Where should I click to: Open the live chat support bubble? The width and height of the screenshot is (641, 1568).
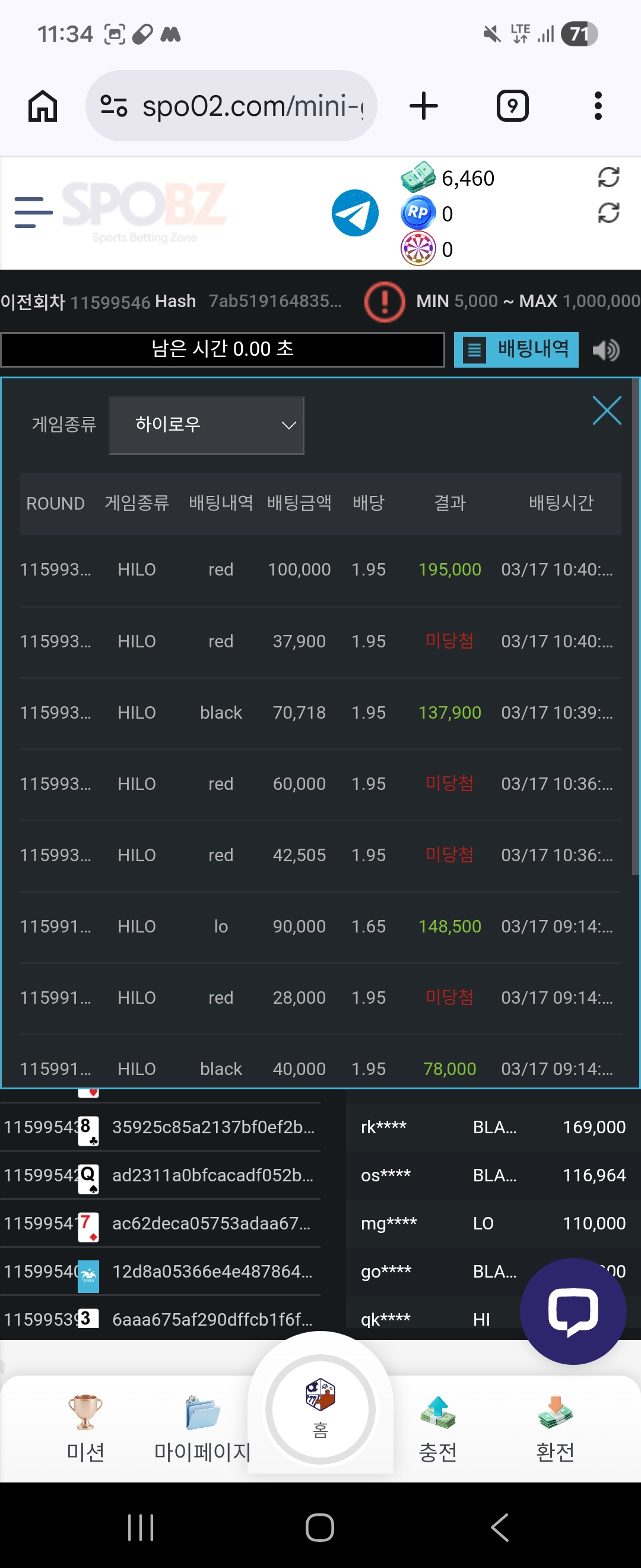[573, 1310]
